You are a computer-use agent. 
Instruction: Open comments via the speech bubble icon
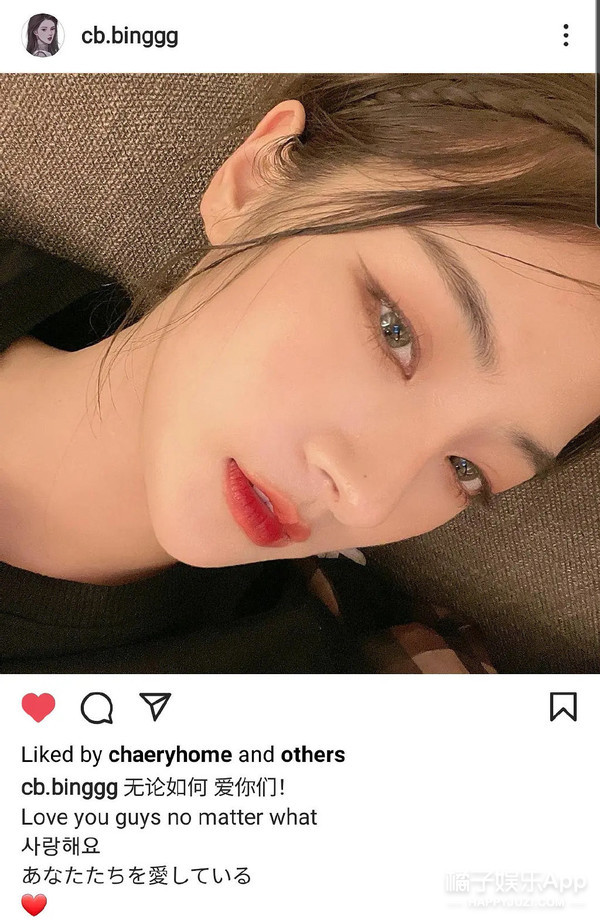97,708
